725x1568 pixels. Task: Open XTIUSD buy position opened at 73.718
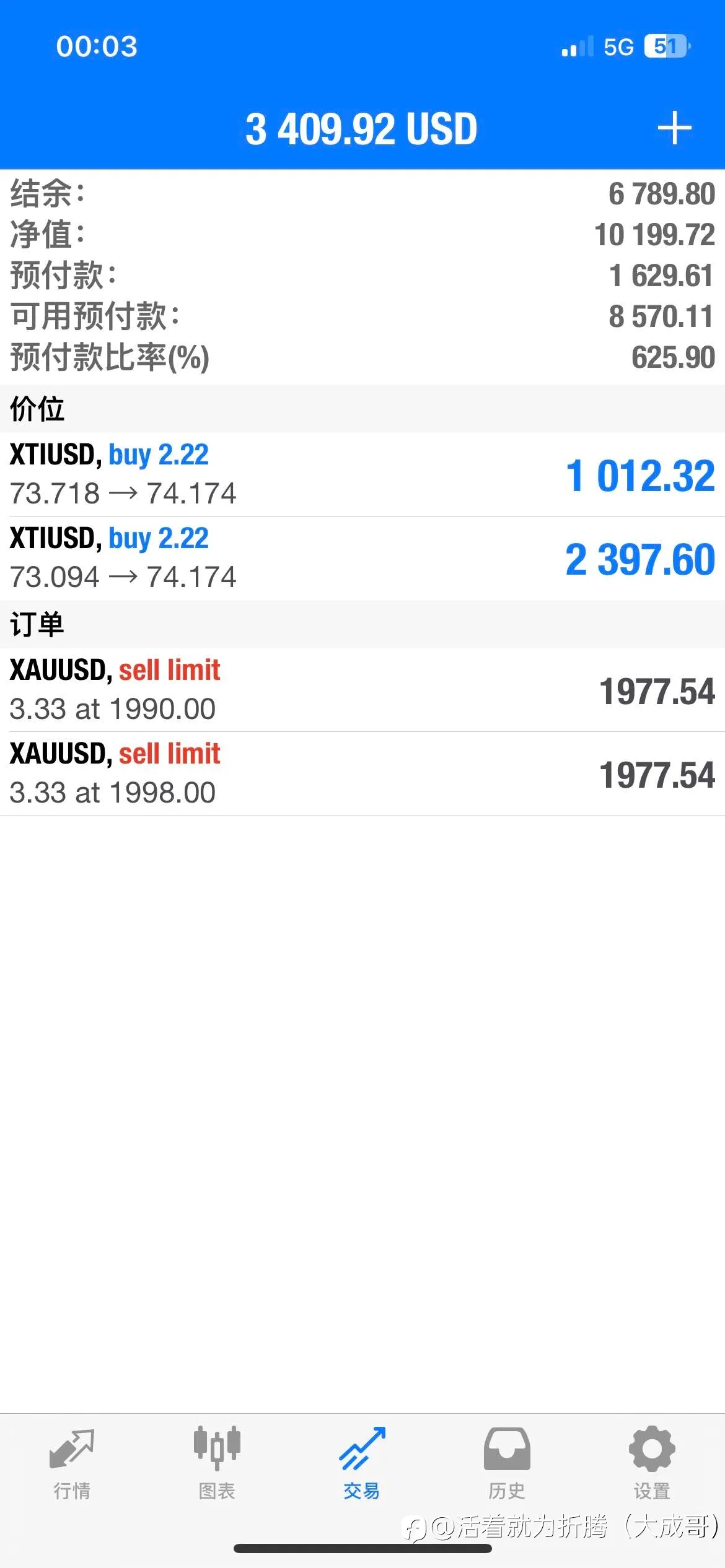point(362,474)
